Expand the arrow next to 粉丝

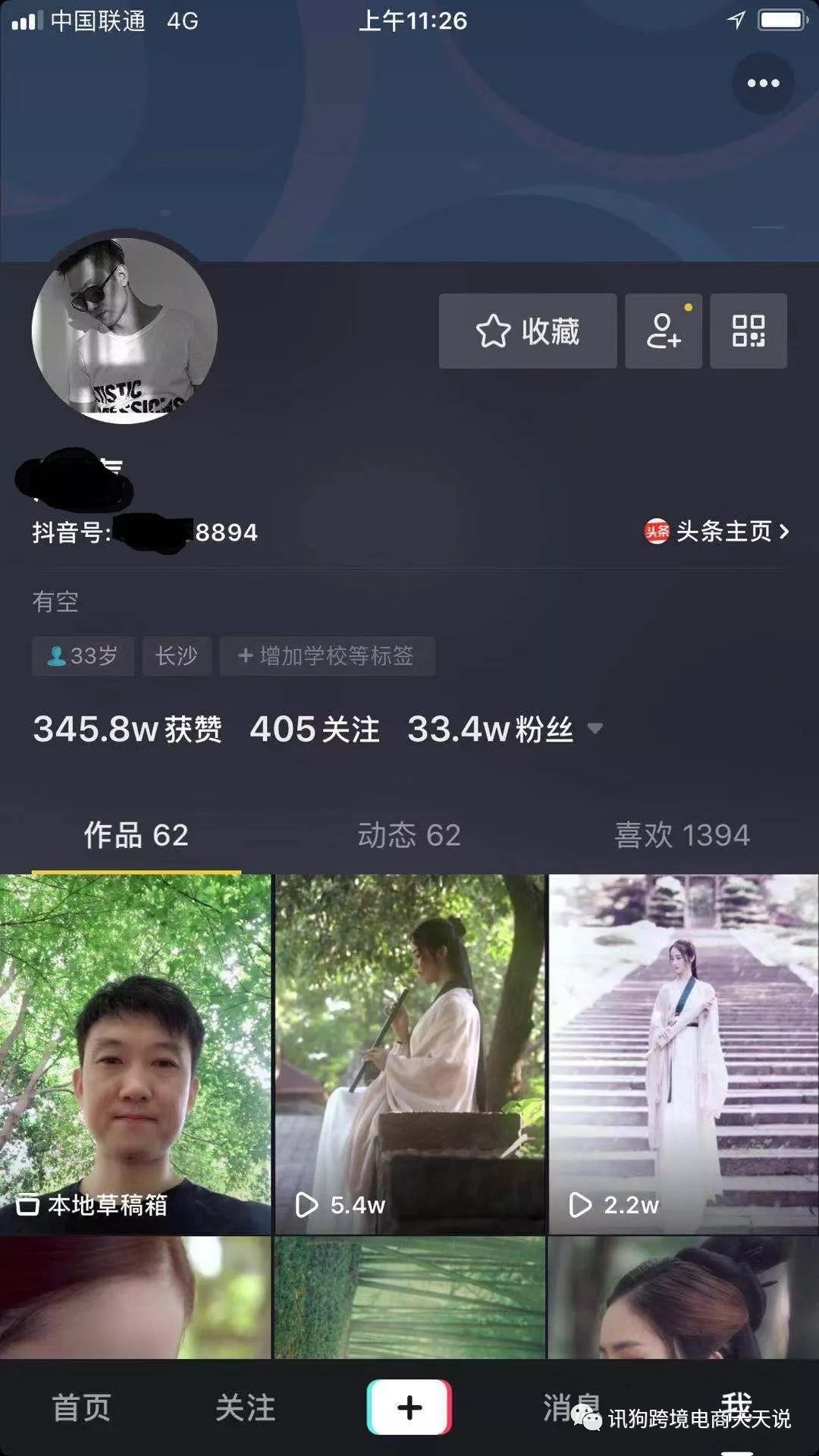(x=595, y=729)
